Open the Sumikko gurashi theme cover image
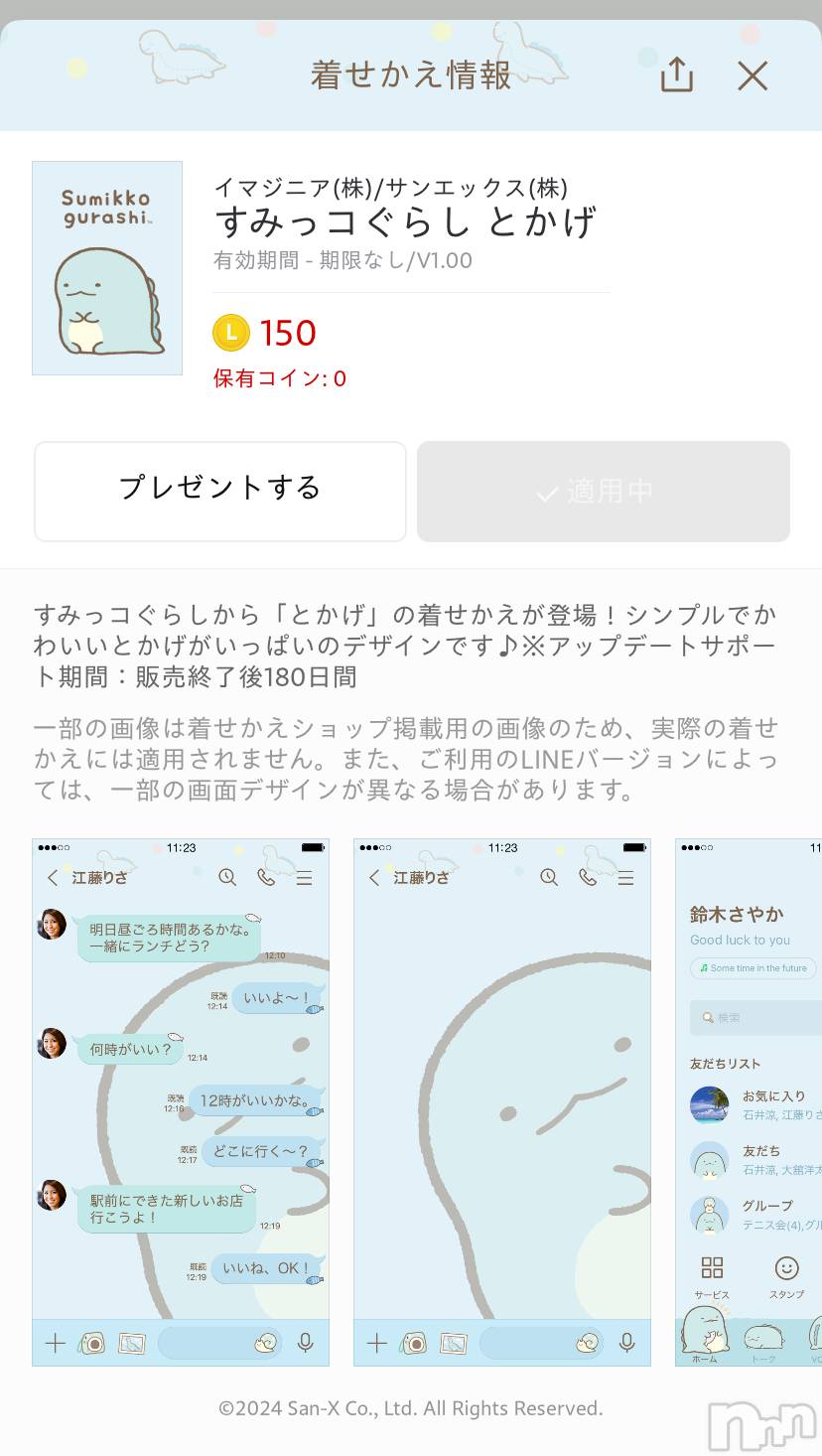822x1456 pixels. pyautogui.click(x=107, y=268)
